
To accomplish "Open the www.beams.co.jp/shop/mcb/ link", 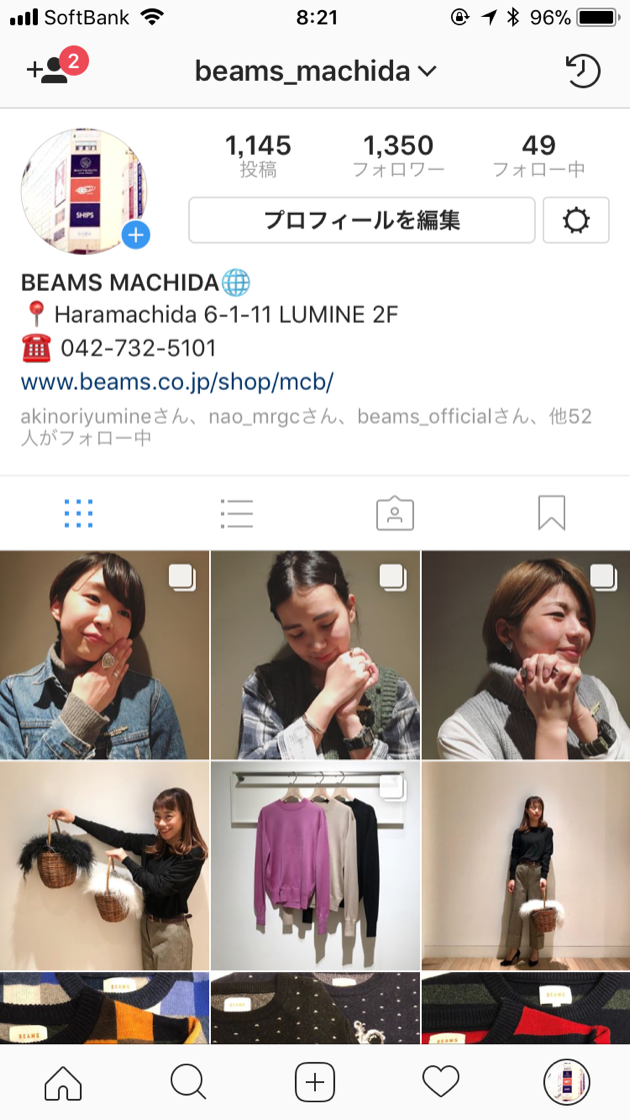I will 177,382.
